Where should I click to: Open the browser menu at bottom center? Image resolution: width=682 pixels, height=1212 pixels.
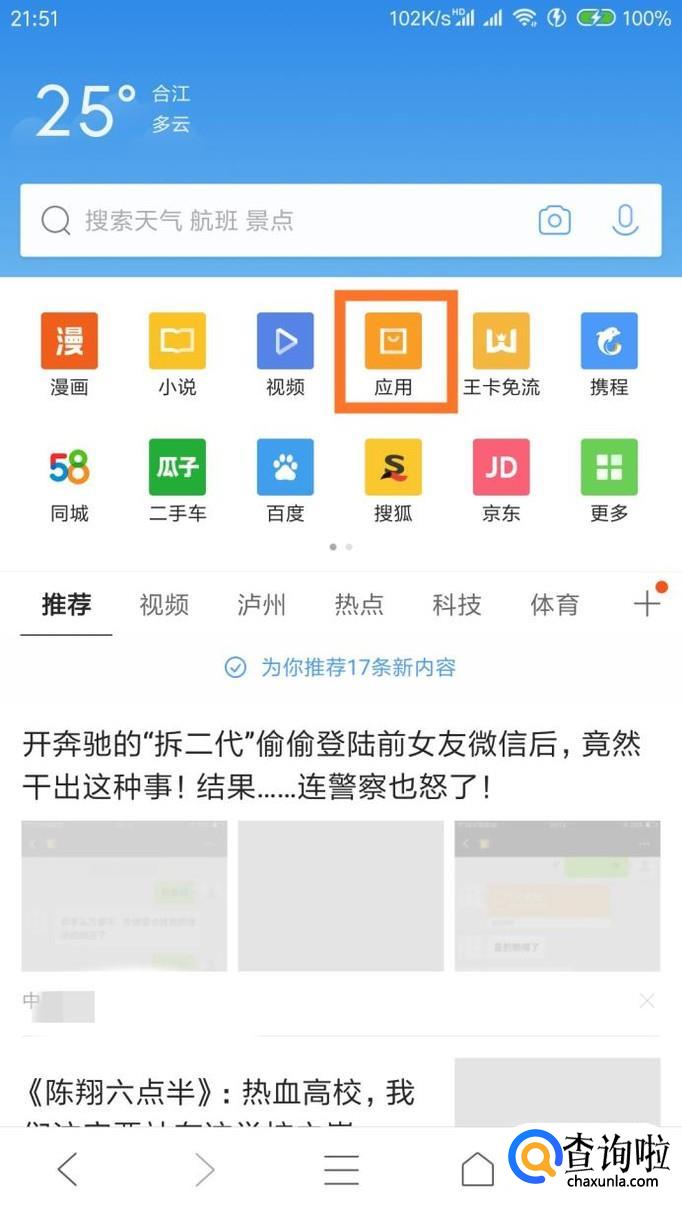(x=341, y=1168)
